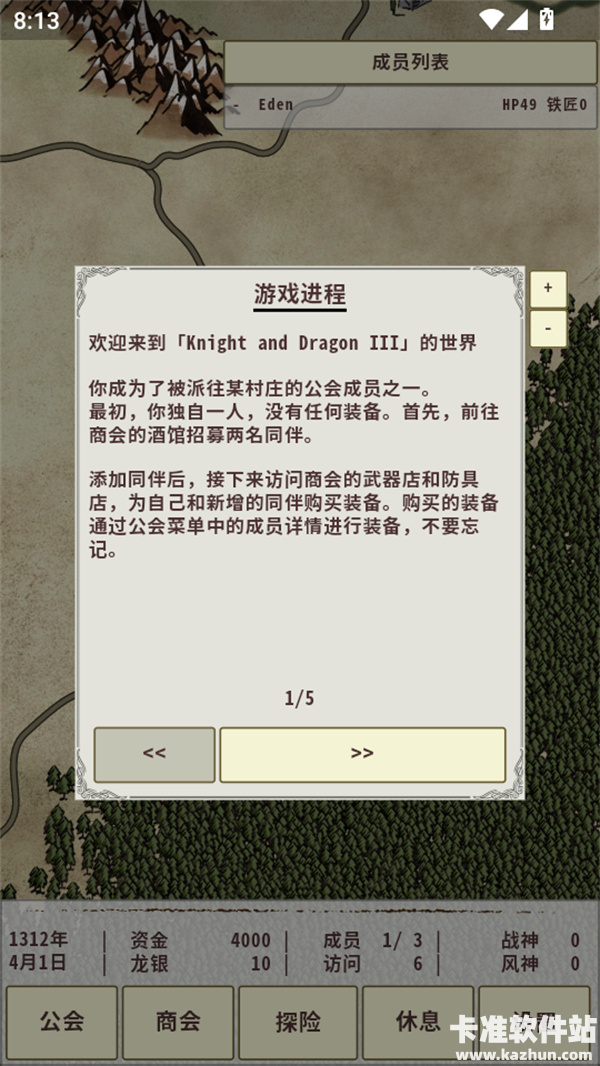The width and height of the screenshot is (600, 1066).
Task: Open the 公会 guild menu
Action: pos(62,1021)
